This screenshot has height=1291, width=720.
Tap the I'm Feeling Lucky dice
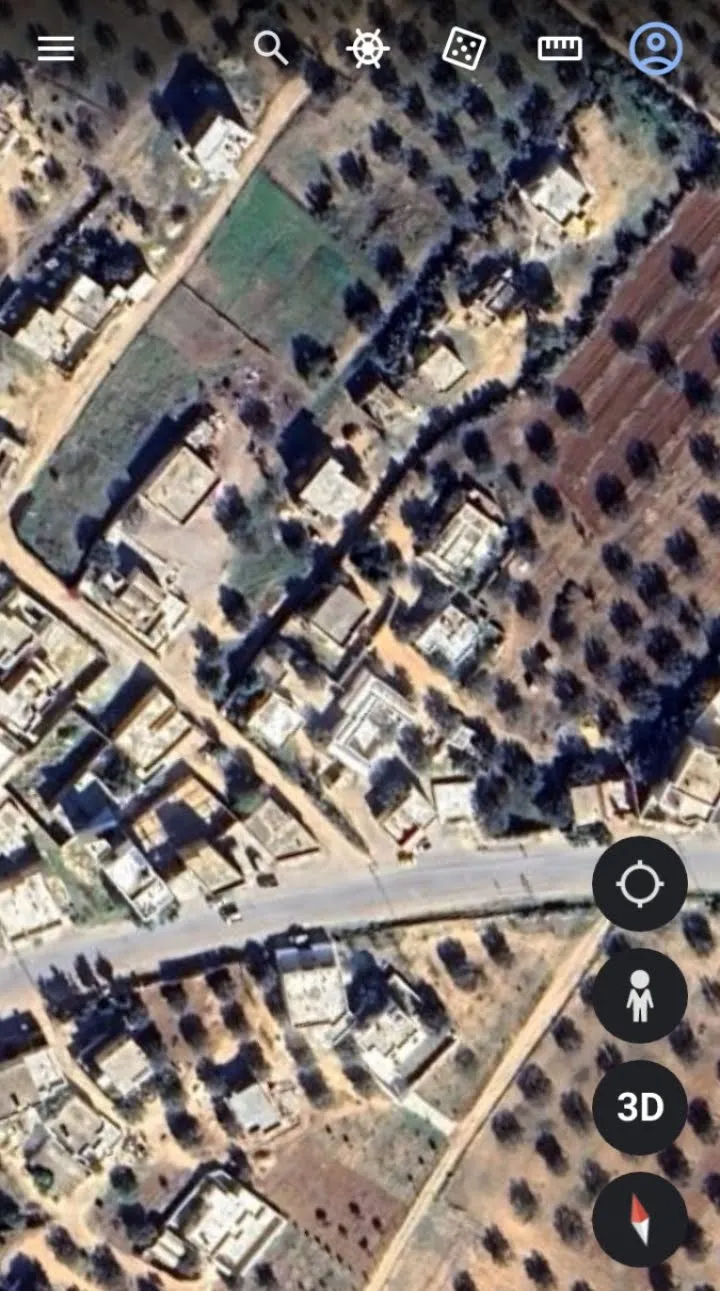(464, 48)
